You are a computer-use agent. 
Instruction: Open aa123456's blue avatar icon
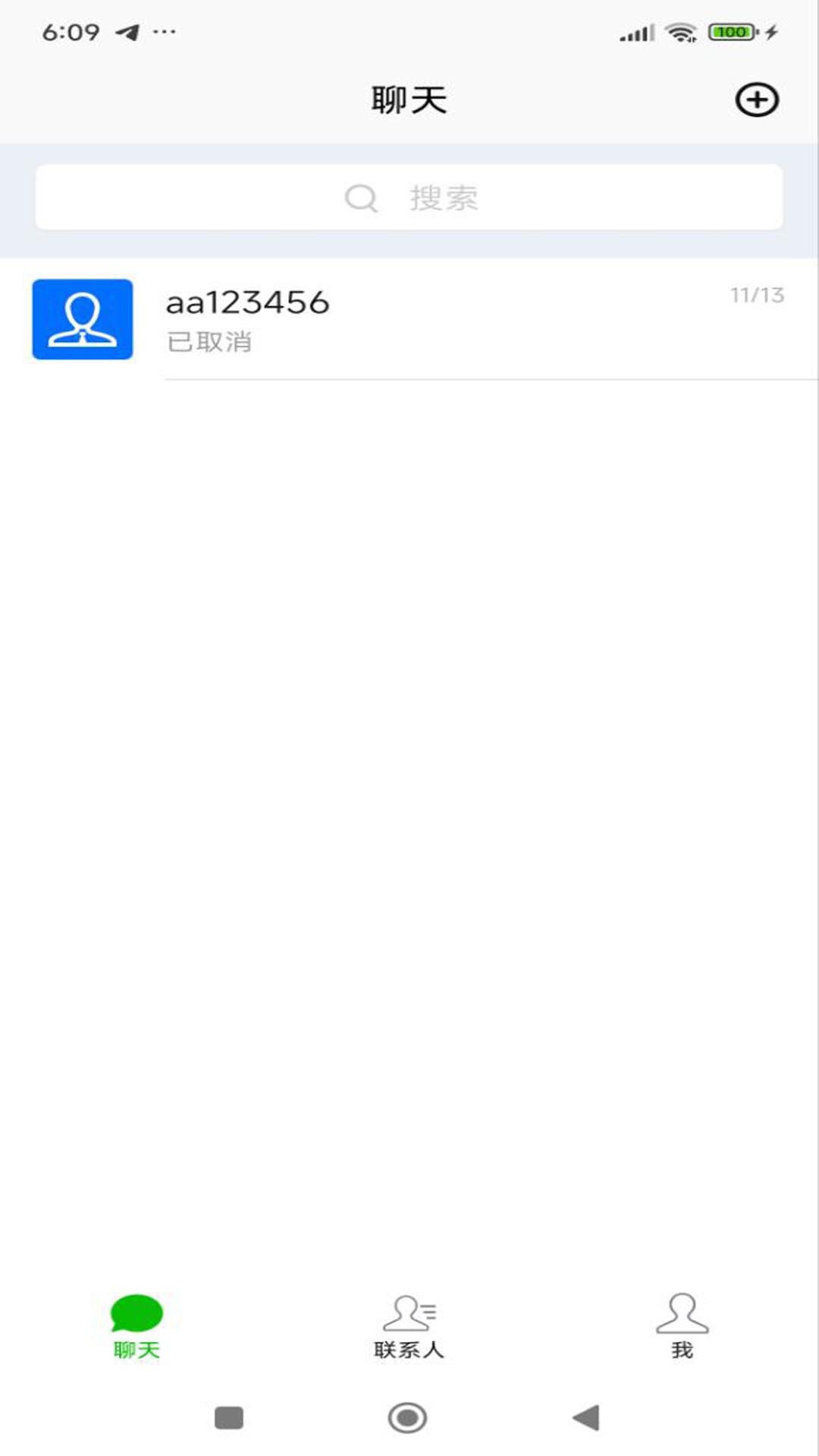point(83,318)
